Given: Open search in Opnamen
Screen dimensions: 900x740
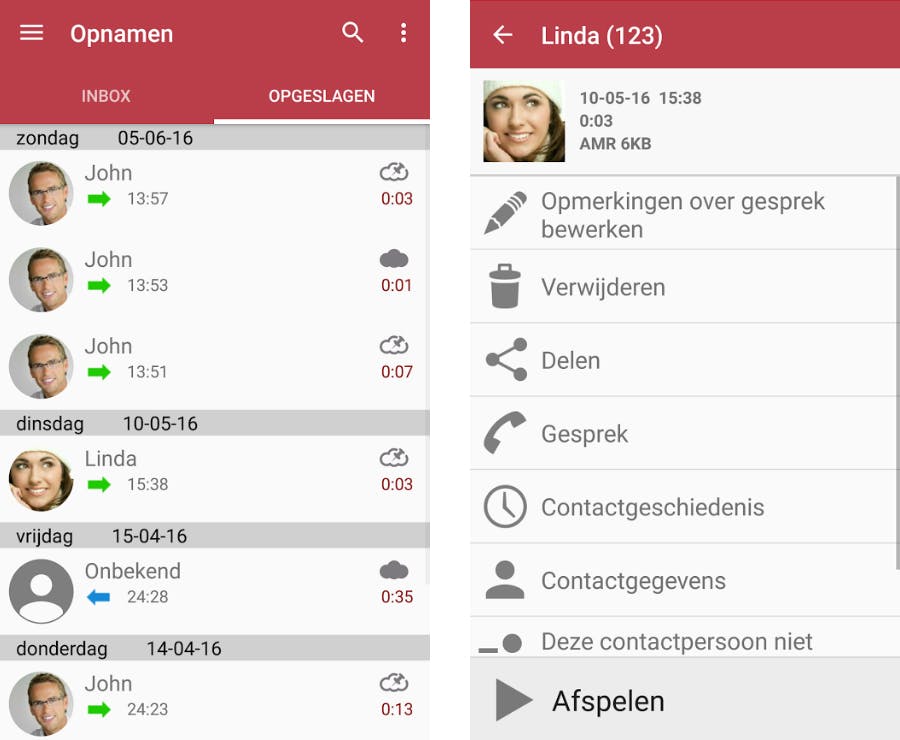Looking at the screenshot, I should tap(353, 33).
